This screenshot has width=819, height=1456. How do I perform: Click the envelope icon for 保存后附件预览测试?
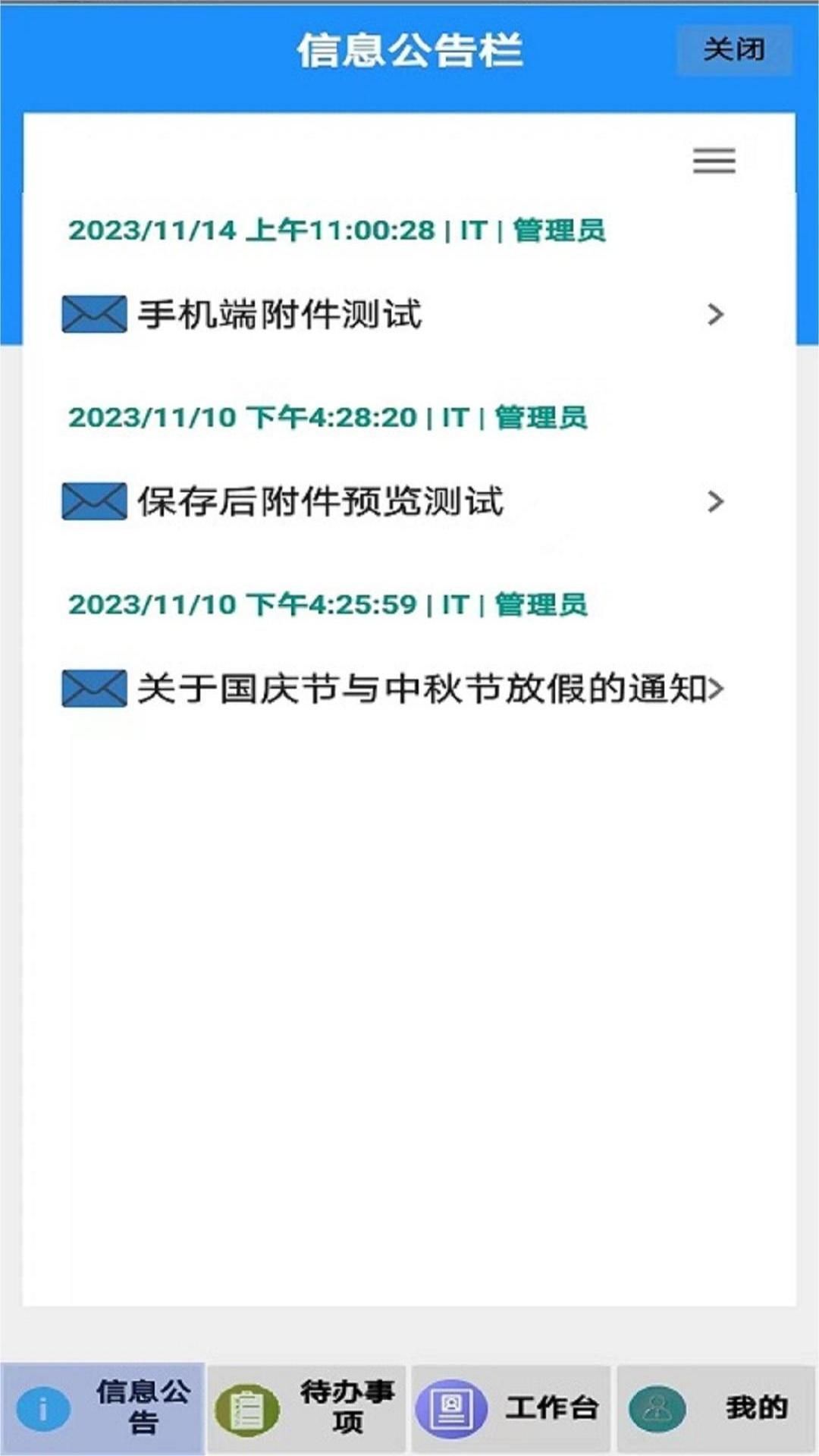93,501
